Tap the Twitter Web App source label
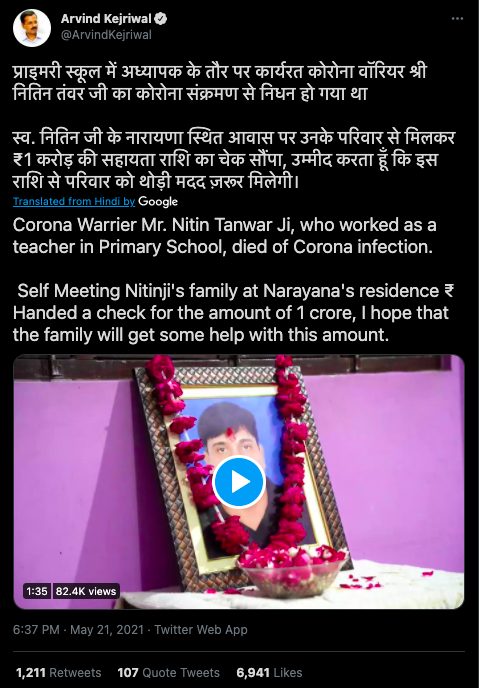Image resolution: width=479 pixels, height=688 pixels. (x=201, y=630)
